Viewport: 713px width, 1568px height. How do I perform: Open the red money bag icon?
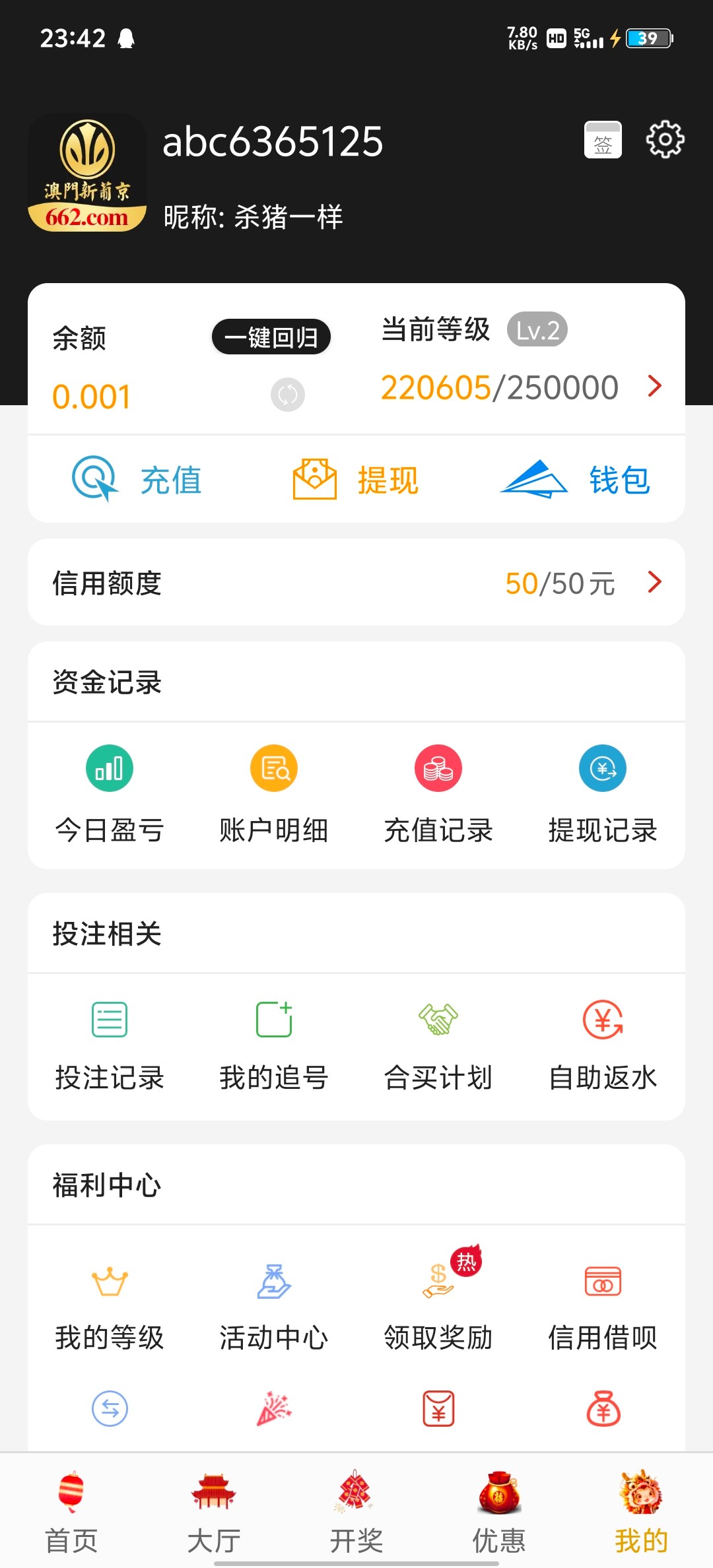[602, 1407]
